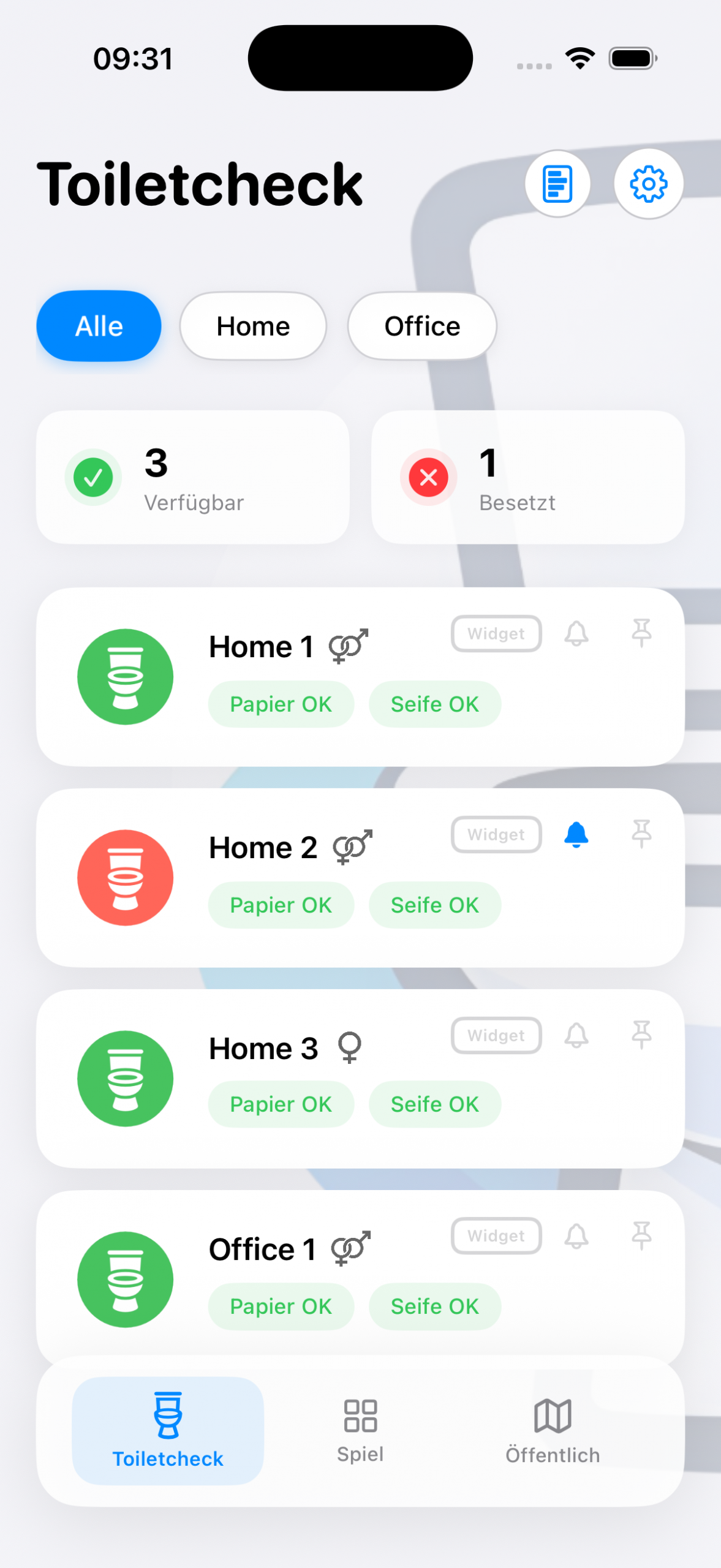
Task: Filter toilets by Office
Action: pyautogui.click(x=422, y=326)
